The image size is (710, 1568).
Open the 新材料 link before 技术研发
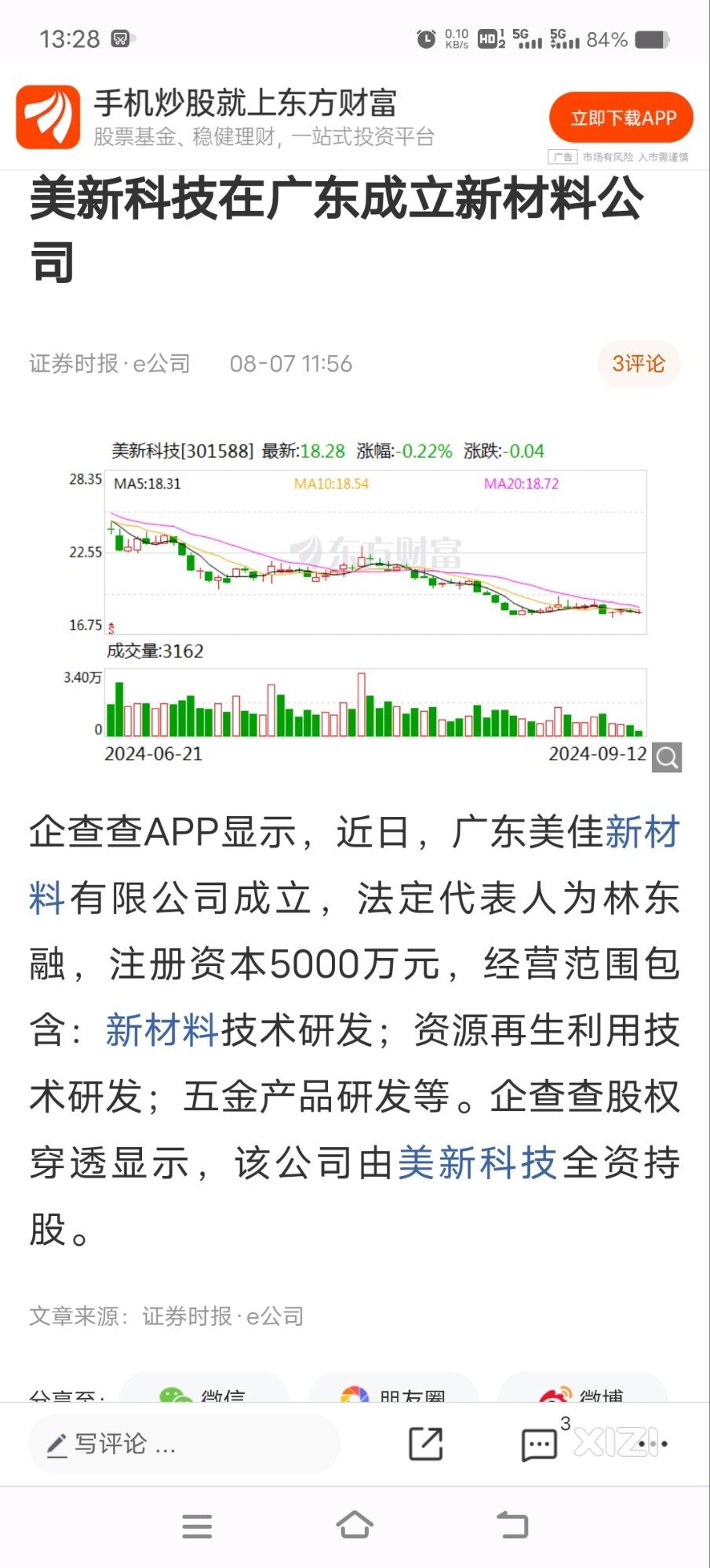pyautogui.click(x=162, y=1030)
